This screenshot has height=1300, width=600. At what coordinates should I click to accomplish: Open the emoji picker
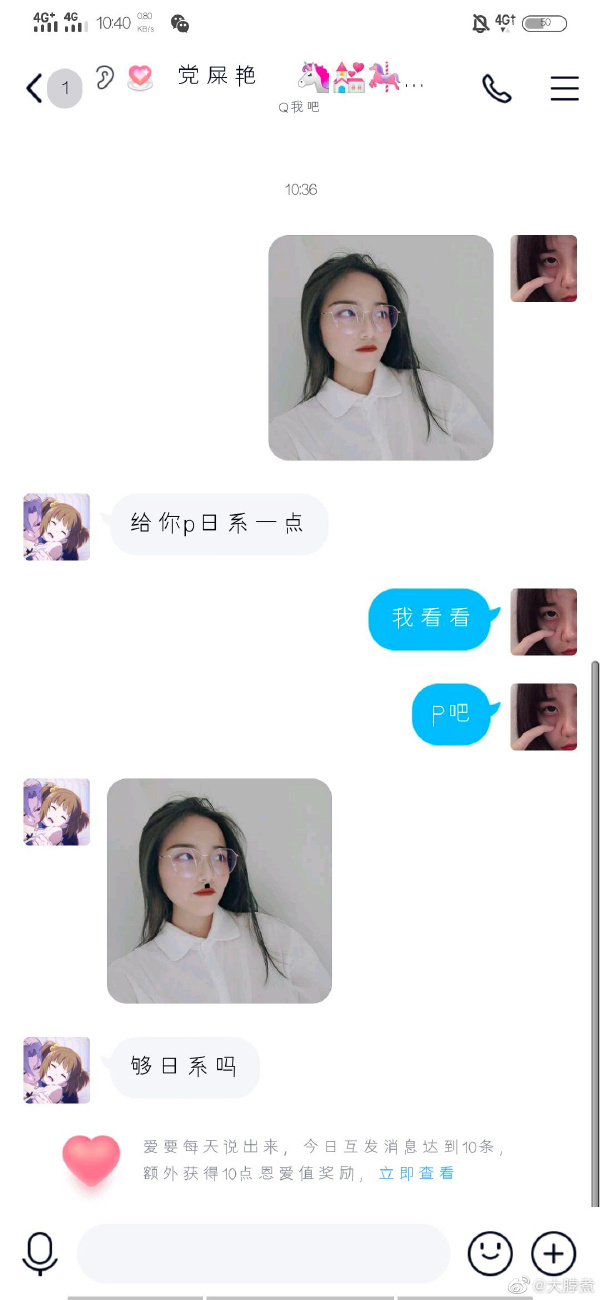pyautogui.click(x=490, y=1253)
